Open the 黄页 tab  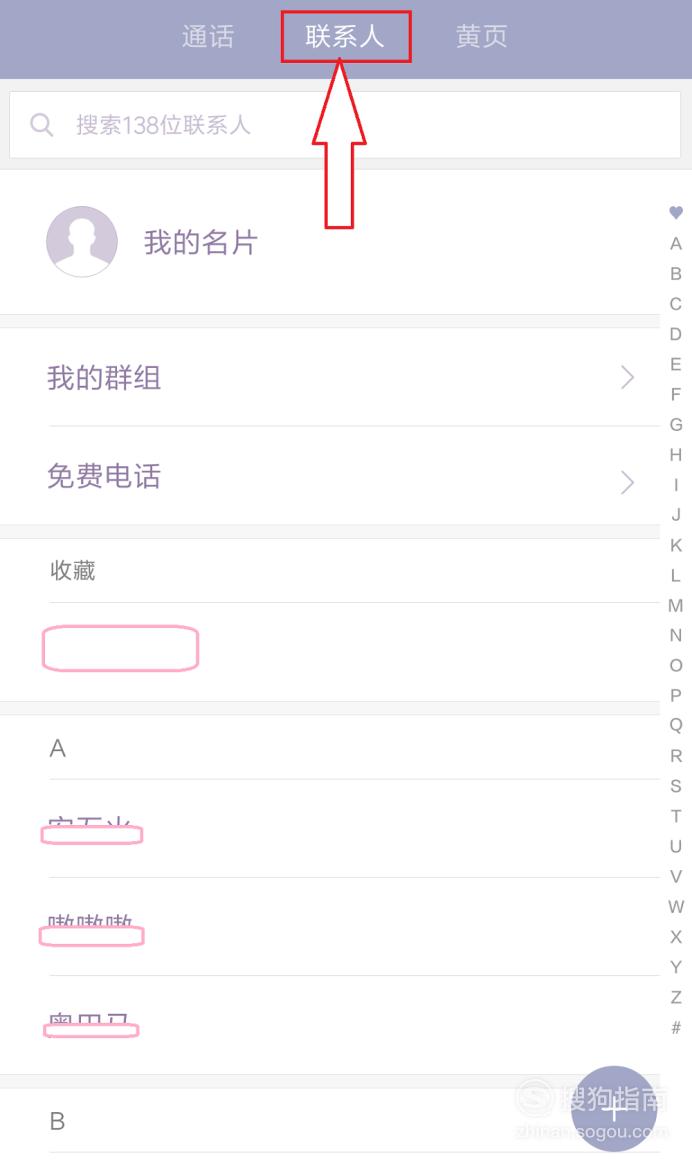click(x=482, y=36)
